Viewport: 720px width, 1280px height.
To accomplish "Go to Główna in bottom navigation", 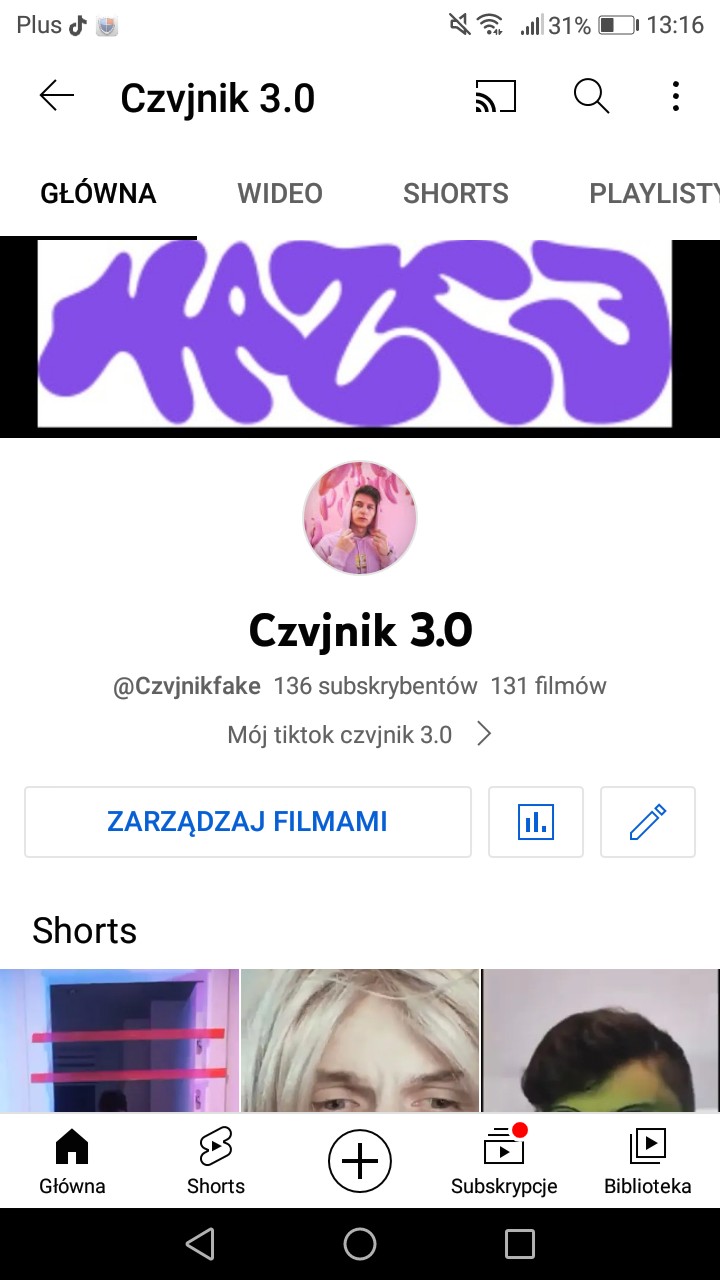I will (x=72, y=1162).
